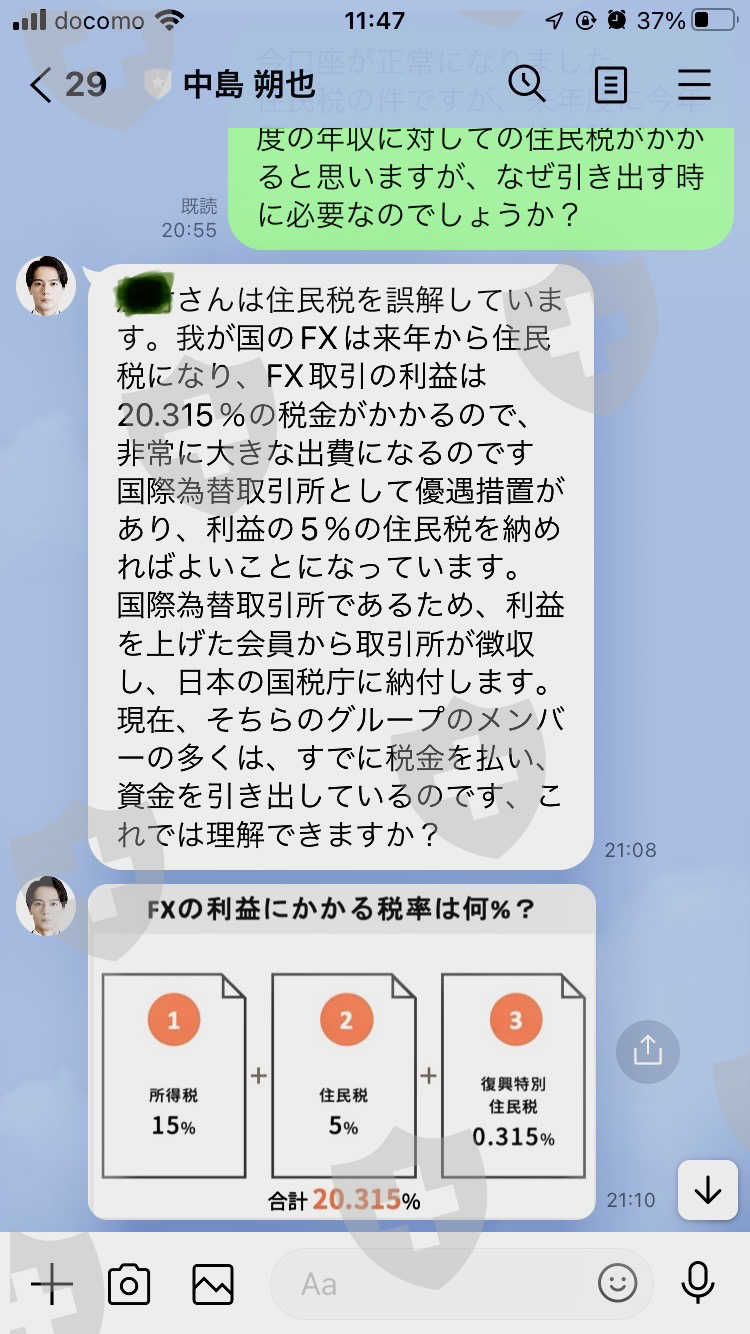Open 中島 朔也's profile avatar beside the long message
The image size is (750, 1334).
coord(46,286)
